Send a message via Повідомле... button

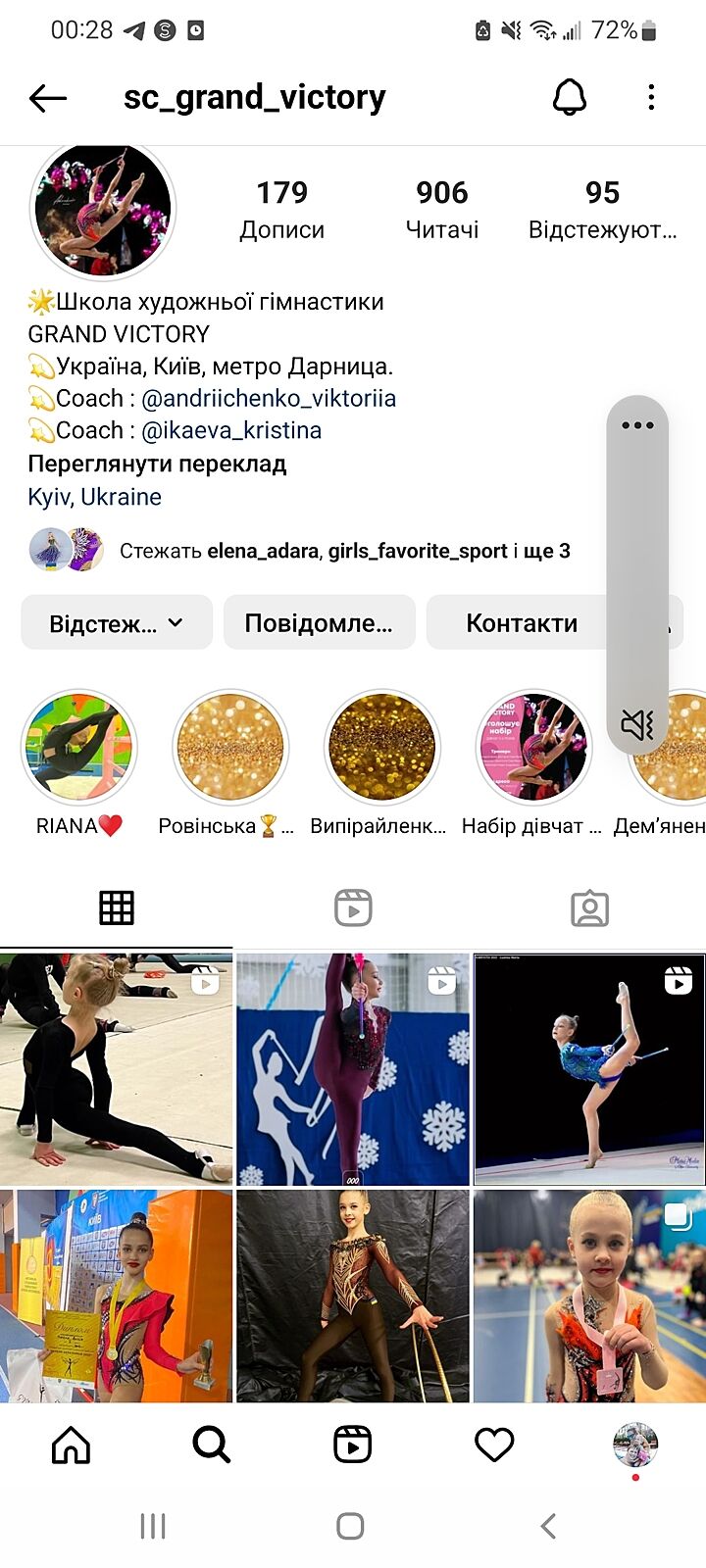coord(319,623)
